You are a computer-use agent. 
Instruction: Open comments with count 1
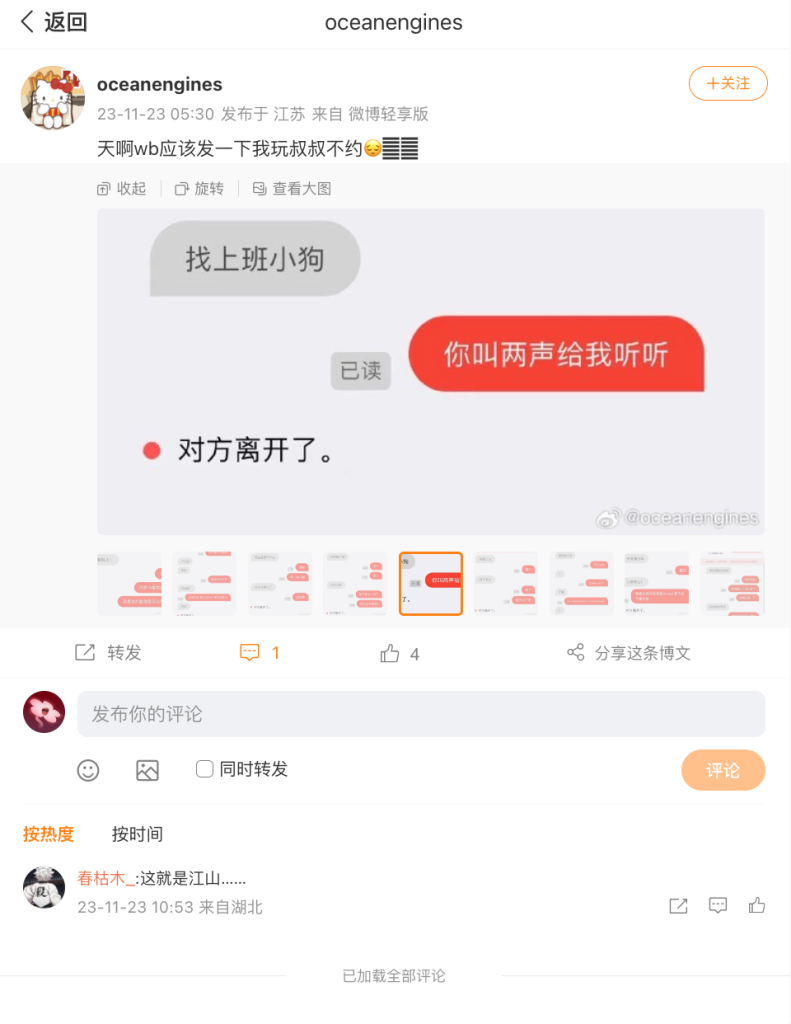[x=260, y=653]
